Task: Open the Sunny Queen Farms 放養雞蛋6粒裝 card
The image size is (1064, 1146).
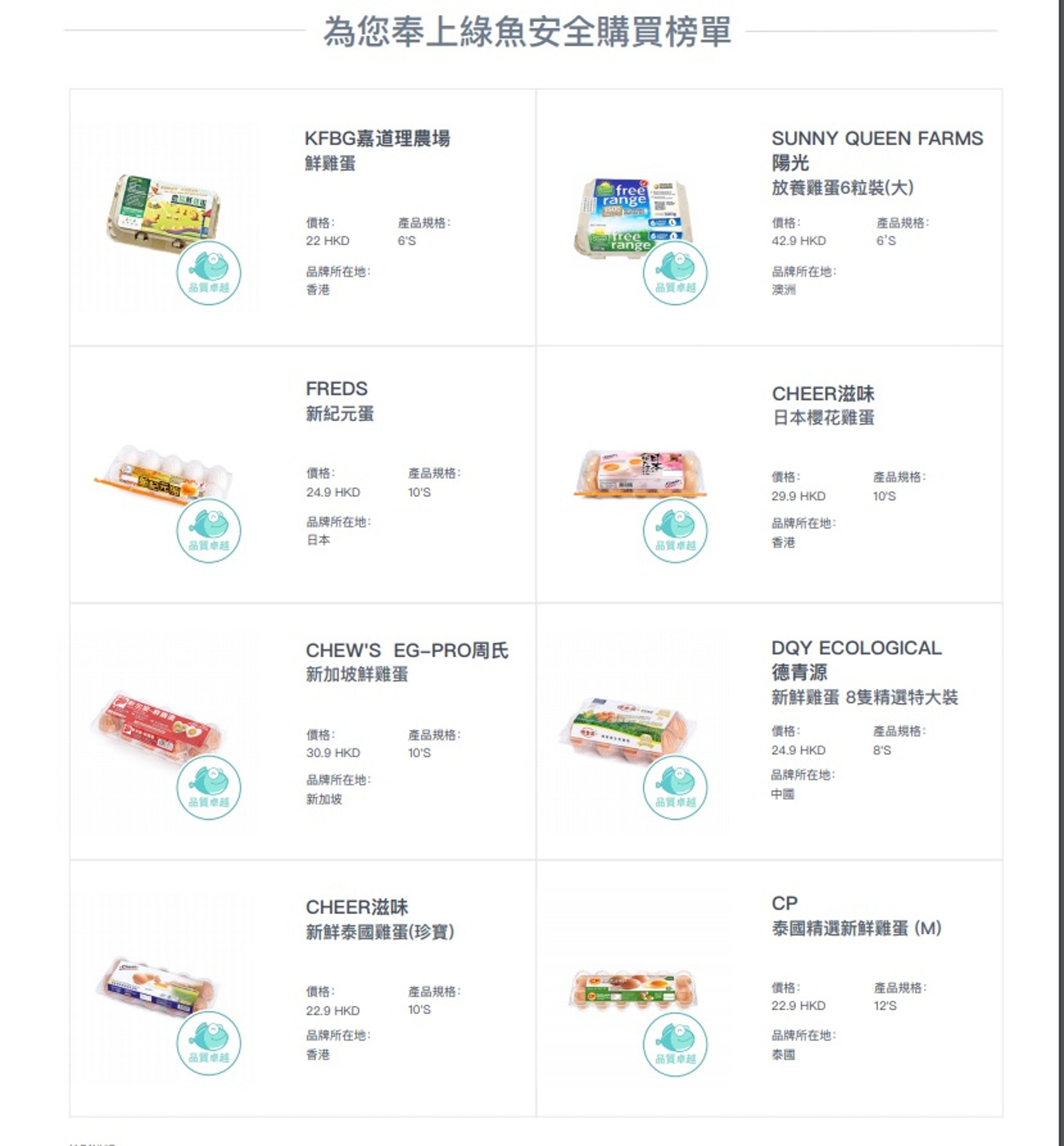Action: (x=769, y=217)
